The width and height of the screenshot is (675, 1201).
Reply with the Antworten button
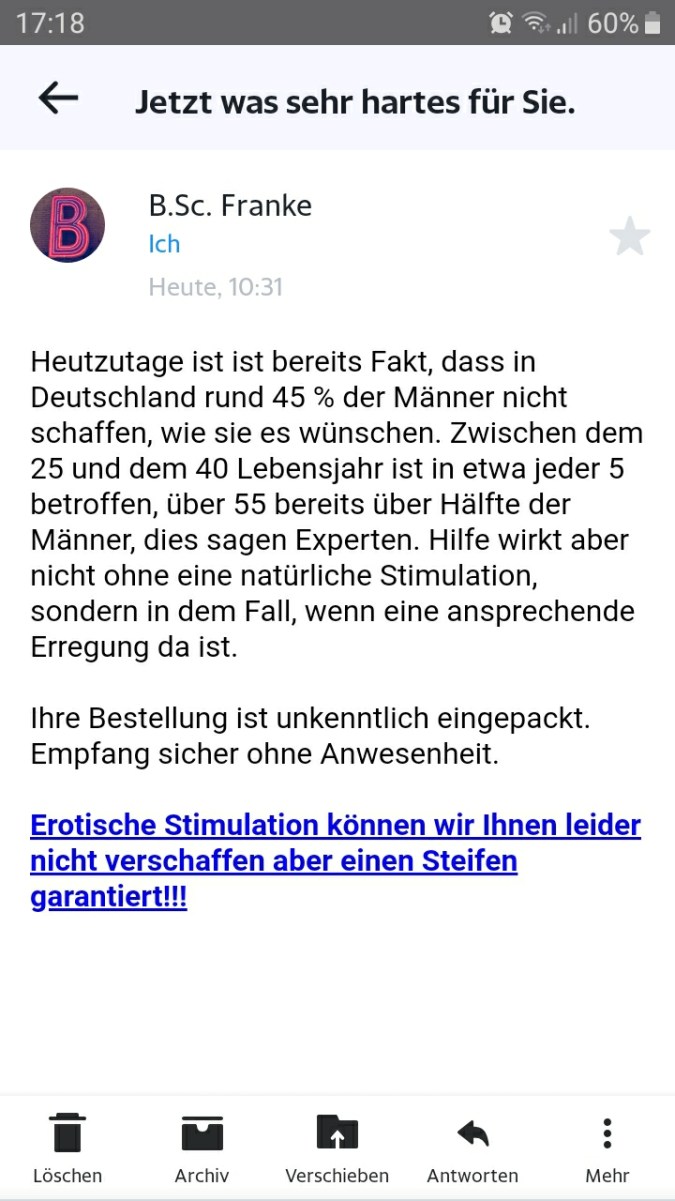(x=472, y=1147)
